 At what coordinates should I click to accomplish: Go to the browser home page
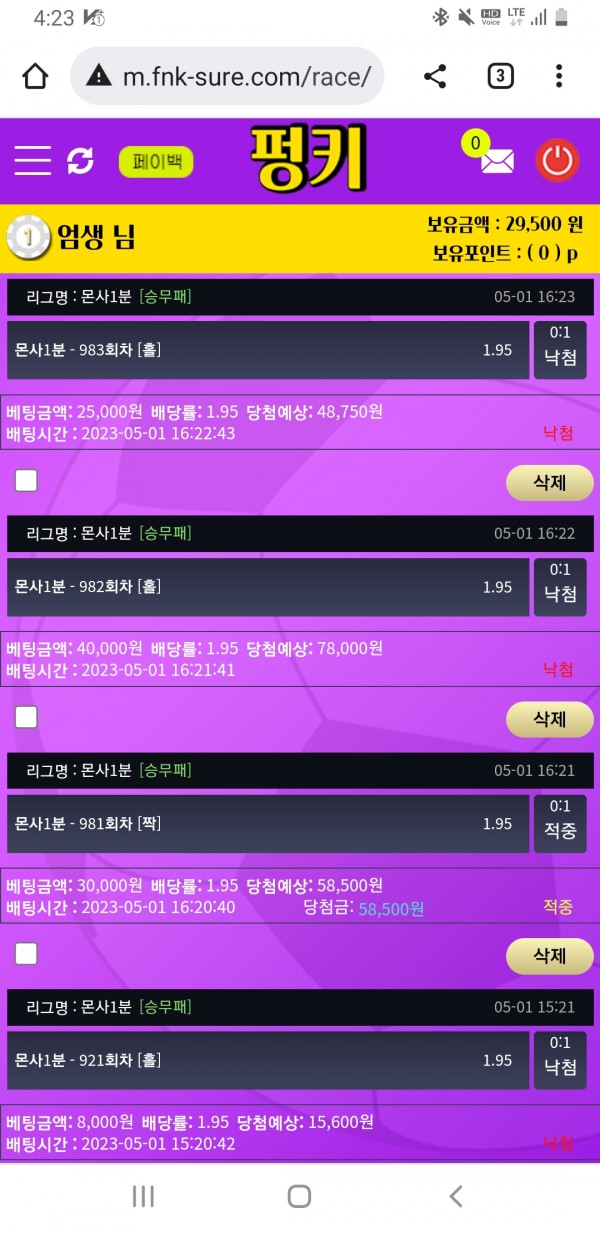(x=35, y=76)
